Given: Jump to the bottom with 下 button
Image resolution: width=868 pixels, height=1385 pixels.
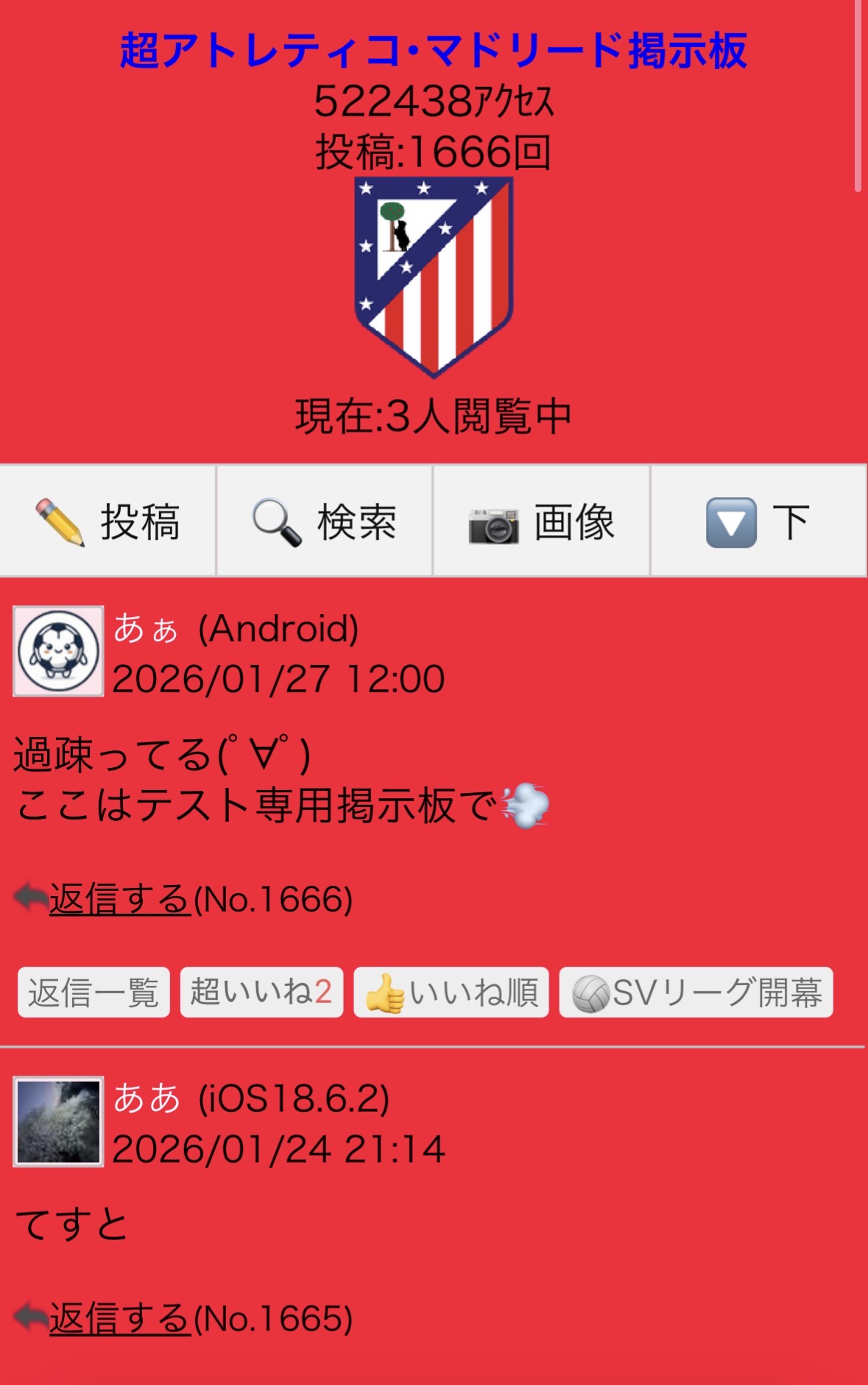Looking at the screenshot, I should [x=758, y=521].
